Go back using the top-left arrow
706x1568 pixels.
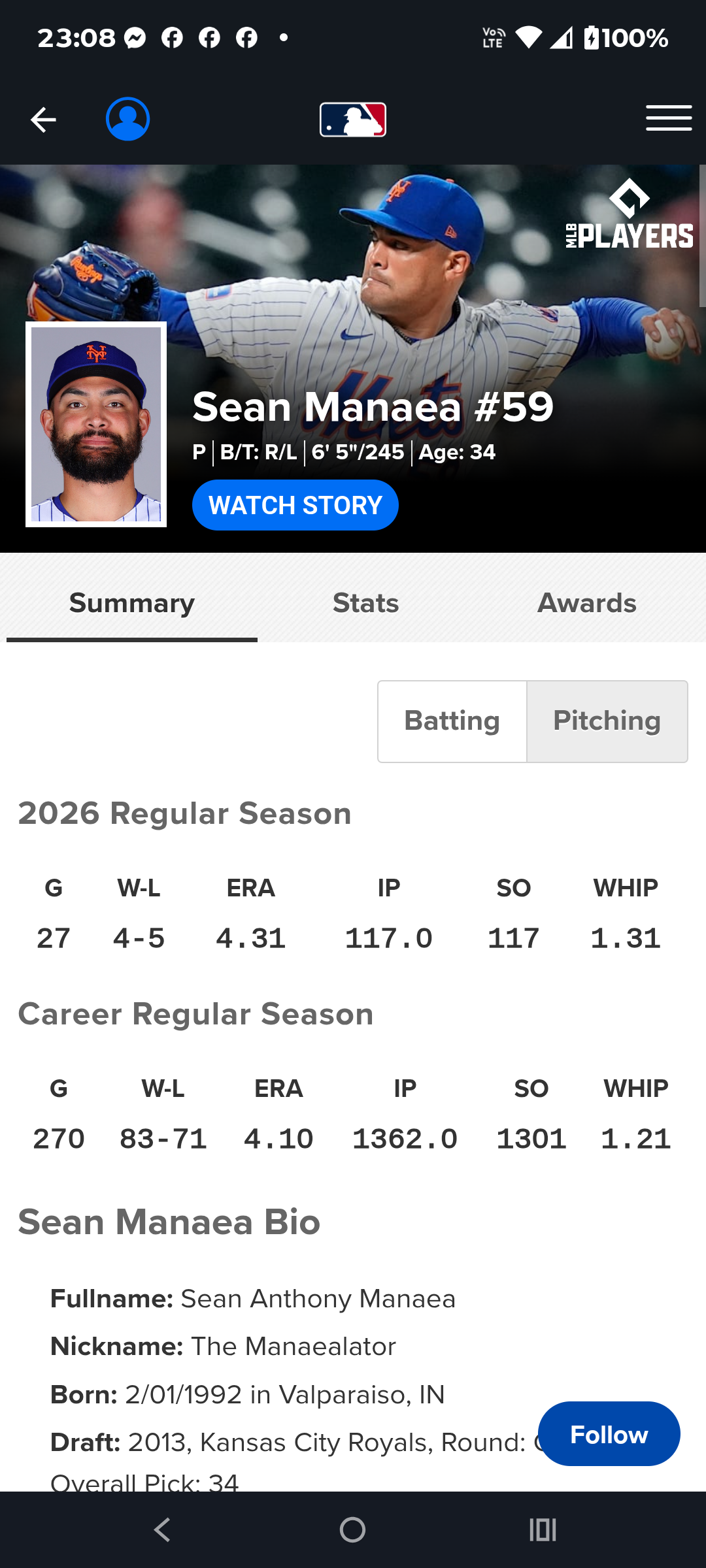[x=43, y=120]
